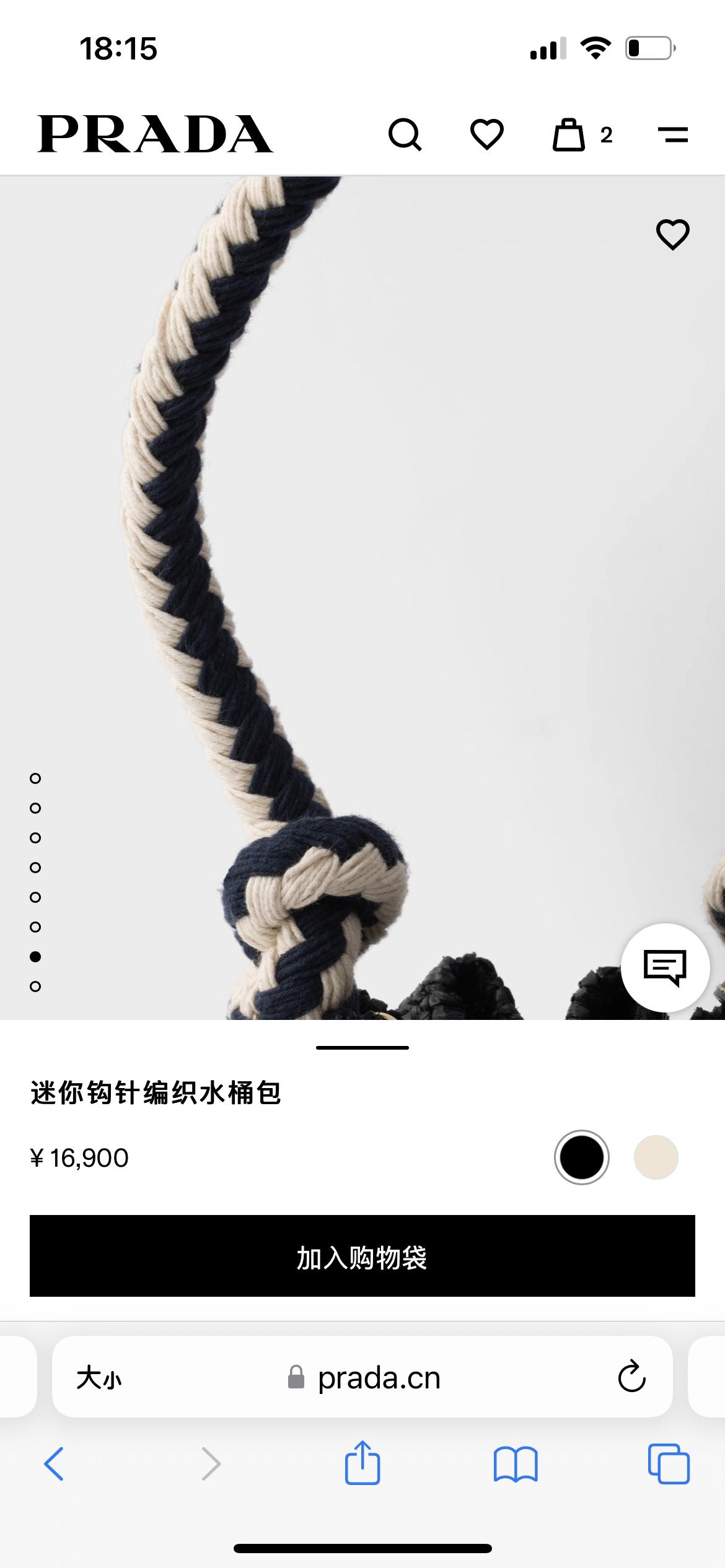Expand the product details handle bar
The image size is (725, 1568).
click(x=362, y=1048)
